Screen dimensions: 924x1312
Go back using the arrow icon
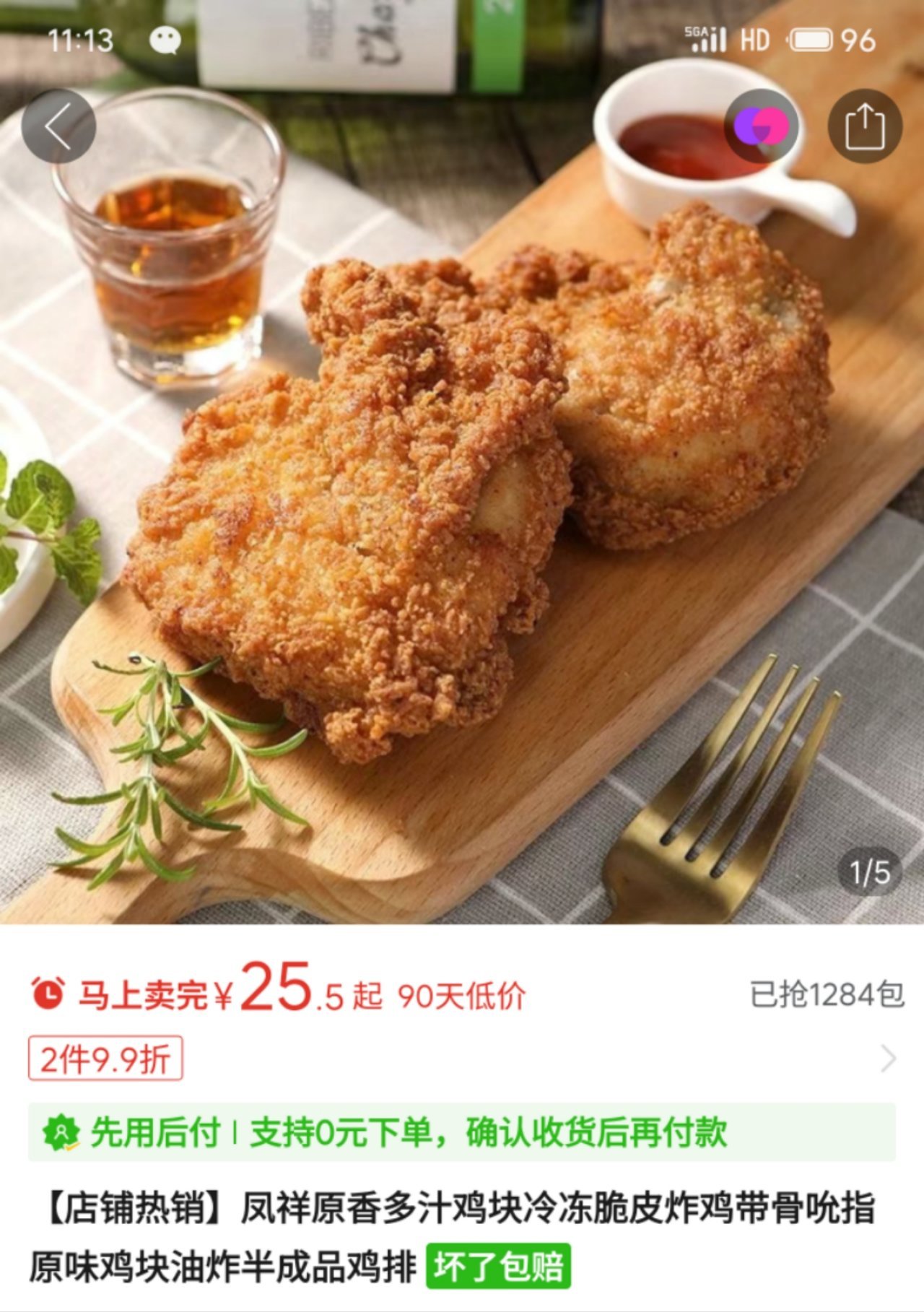(58, 126)
